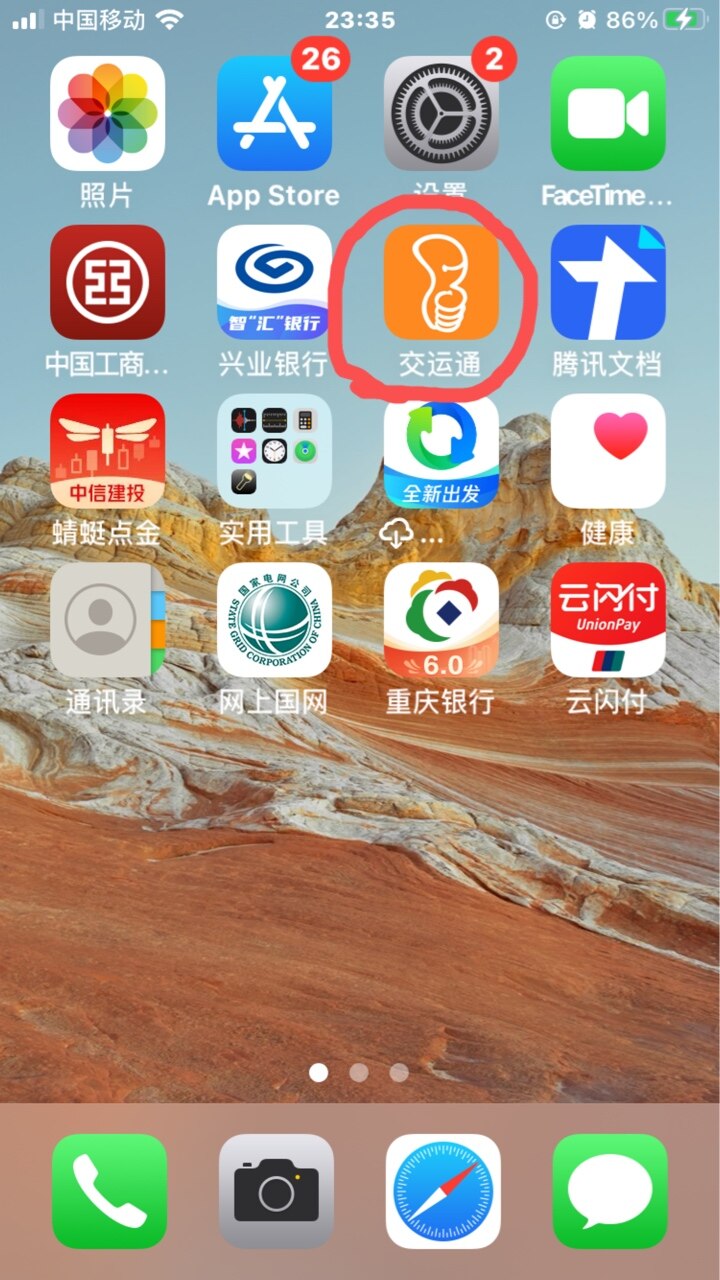Start the FaceTime app
This screenshot has height=1280, width=720.
[x=608, y=113]
